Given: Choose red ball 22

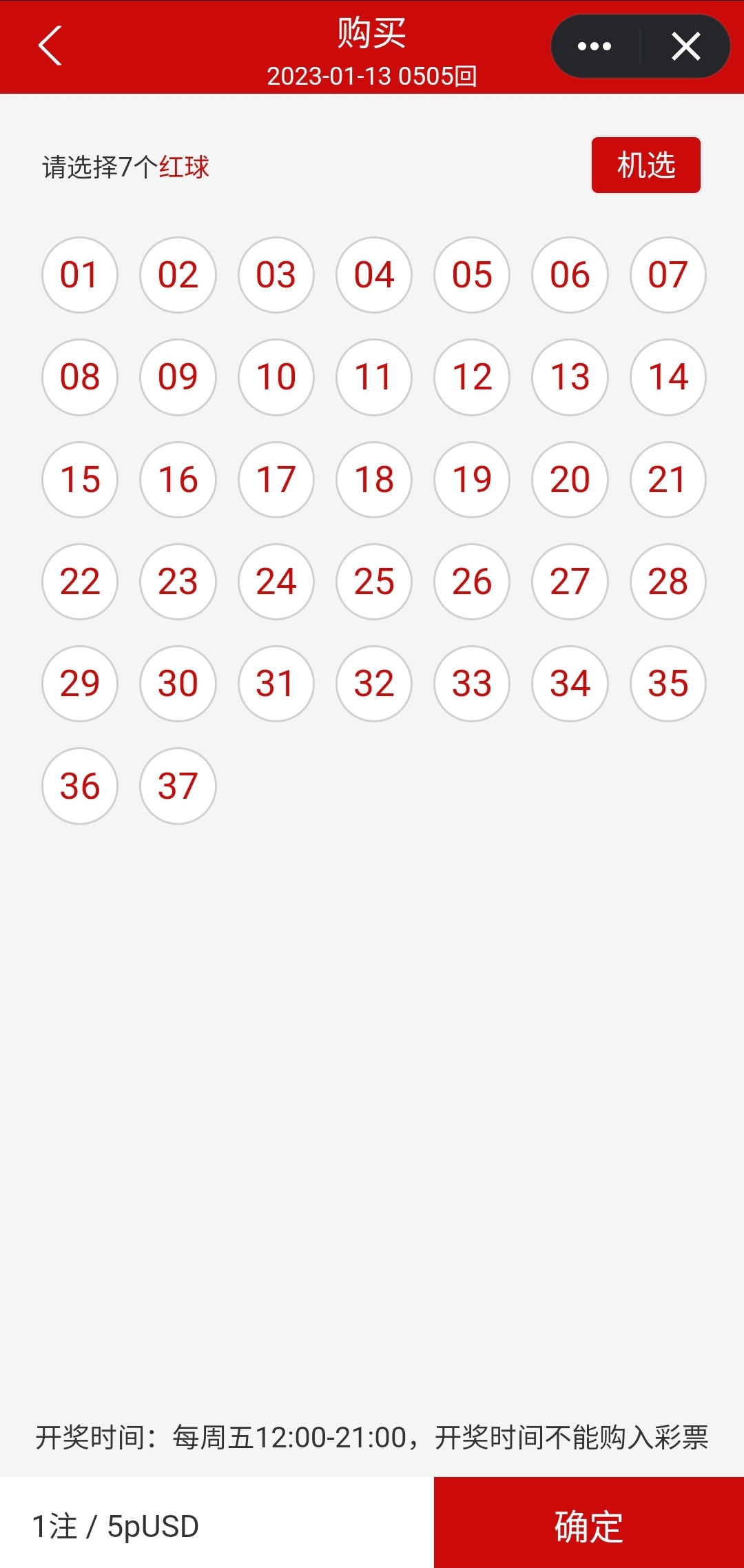Looking at the screenshot, I should [x=80, y=582].
